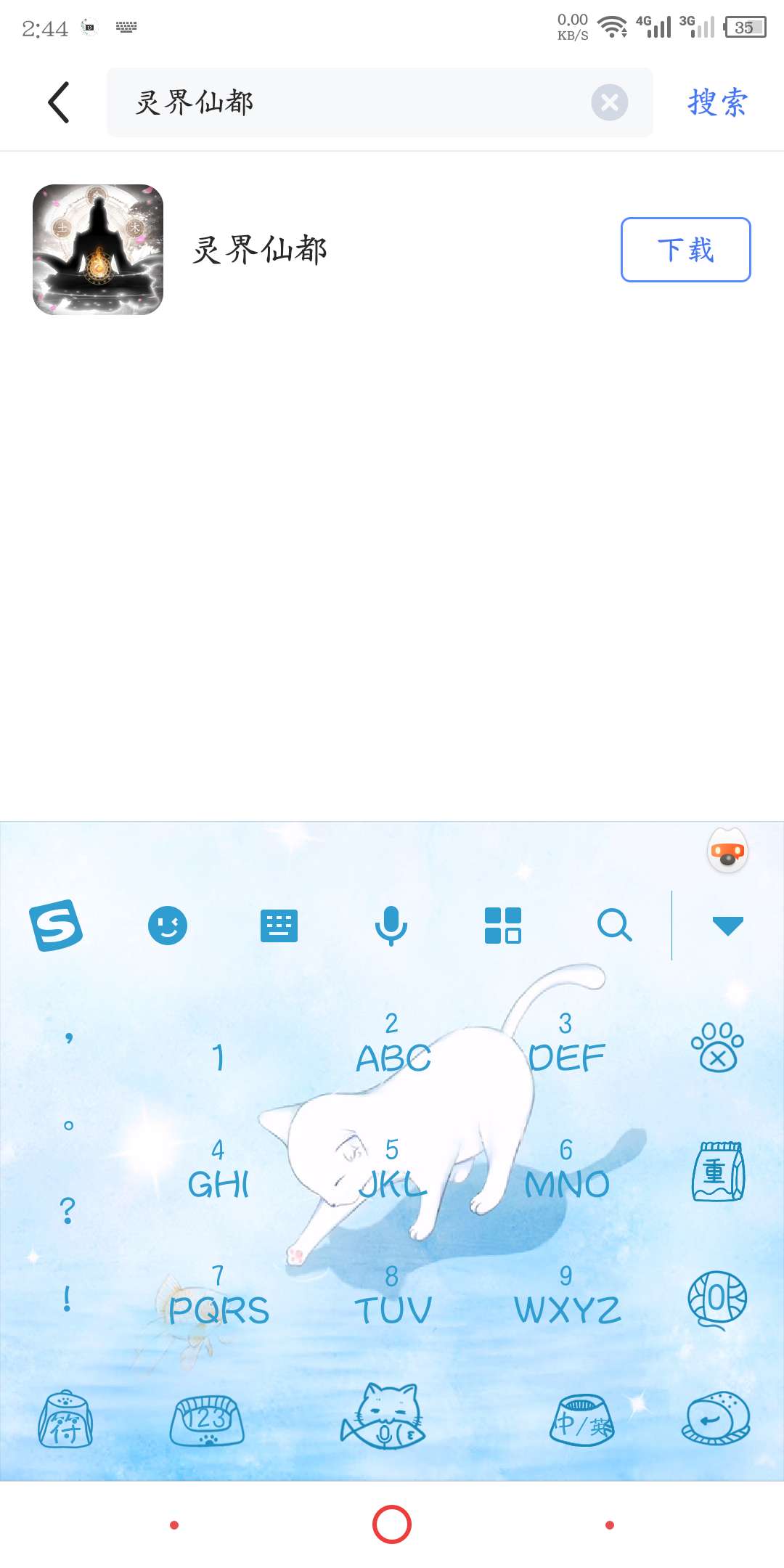Tap the paw backspace key
The width and height of the screenshot is (784, 1568).
[717, 1046]
